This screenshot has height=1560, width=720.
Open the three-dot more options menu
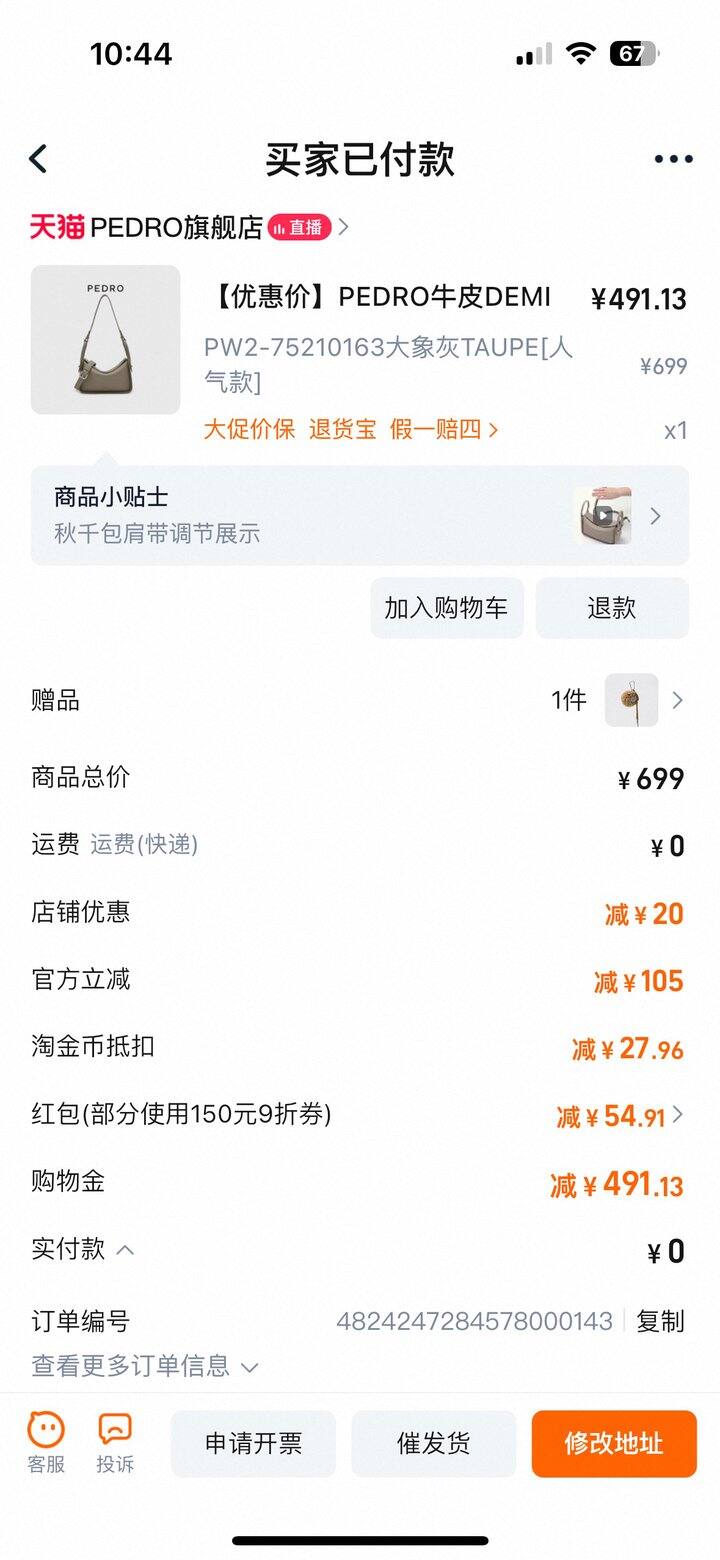(672, 158)
